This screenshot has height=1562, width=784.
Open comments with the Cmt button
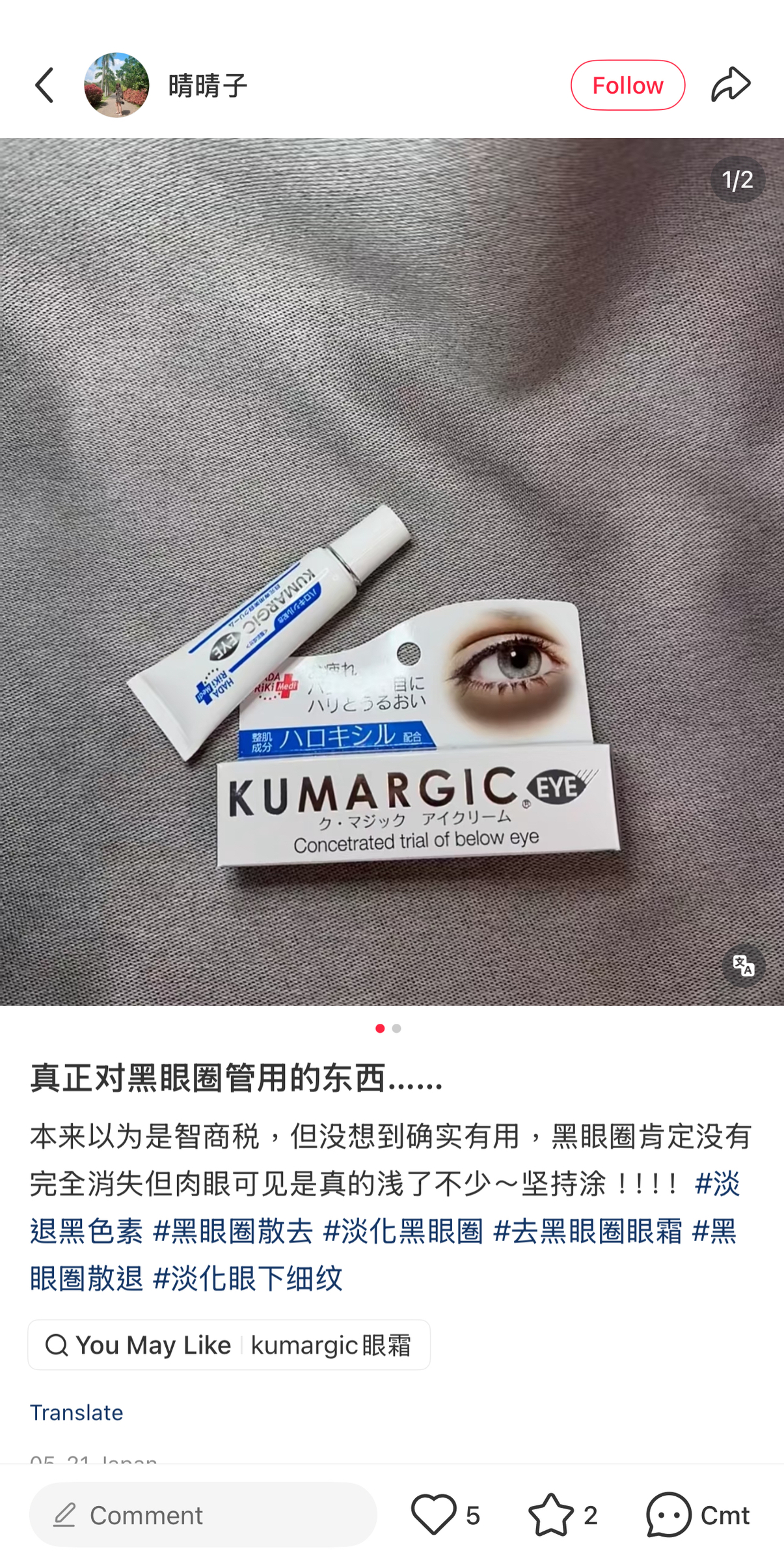pos(697,1514)
